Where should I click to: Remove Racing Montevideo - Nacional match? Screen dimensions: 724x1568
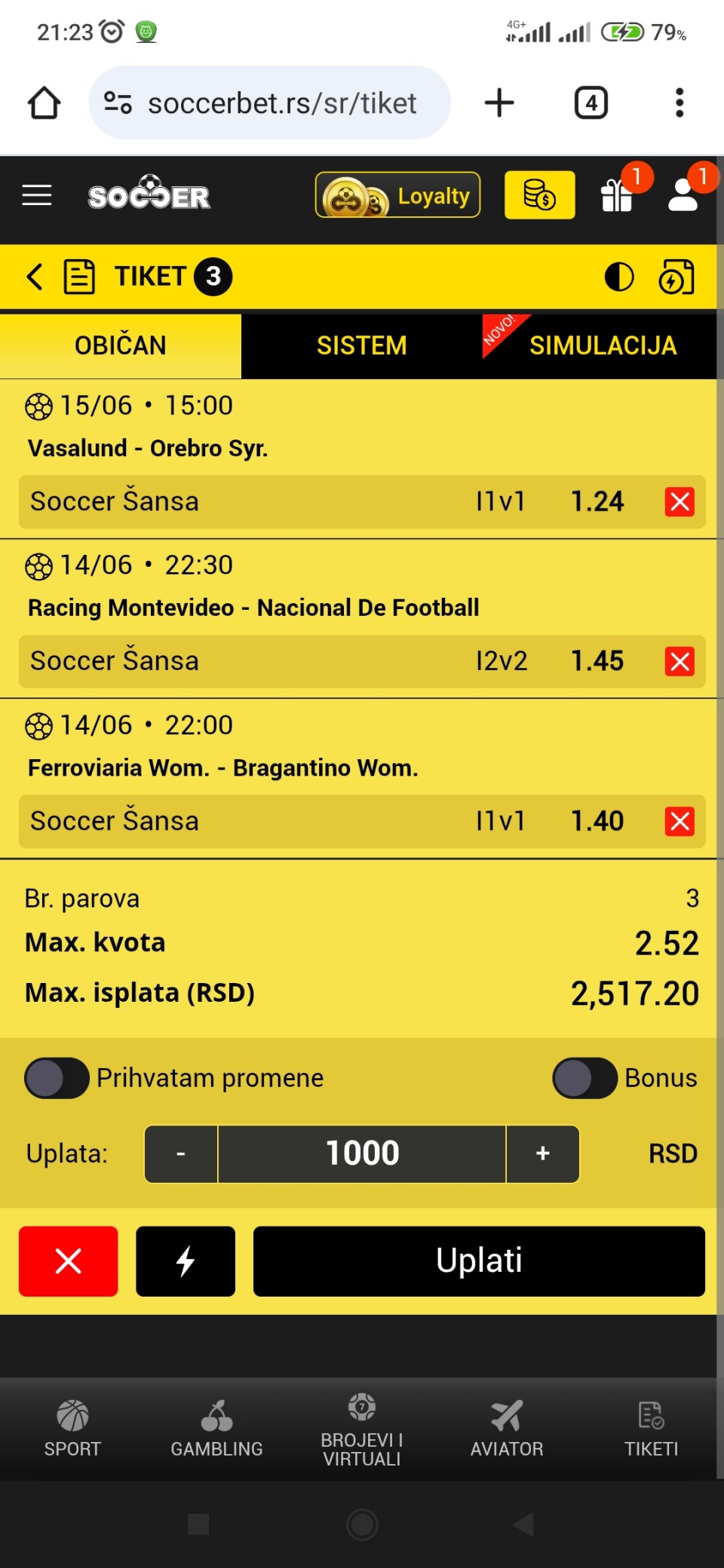pos(680,661)
